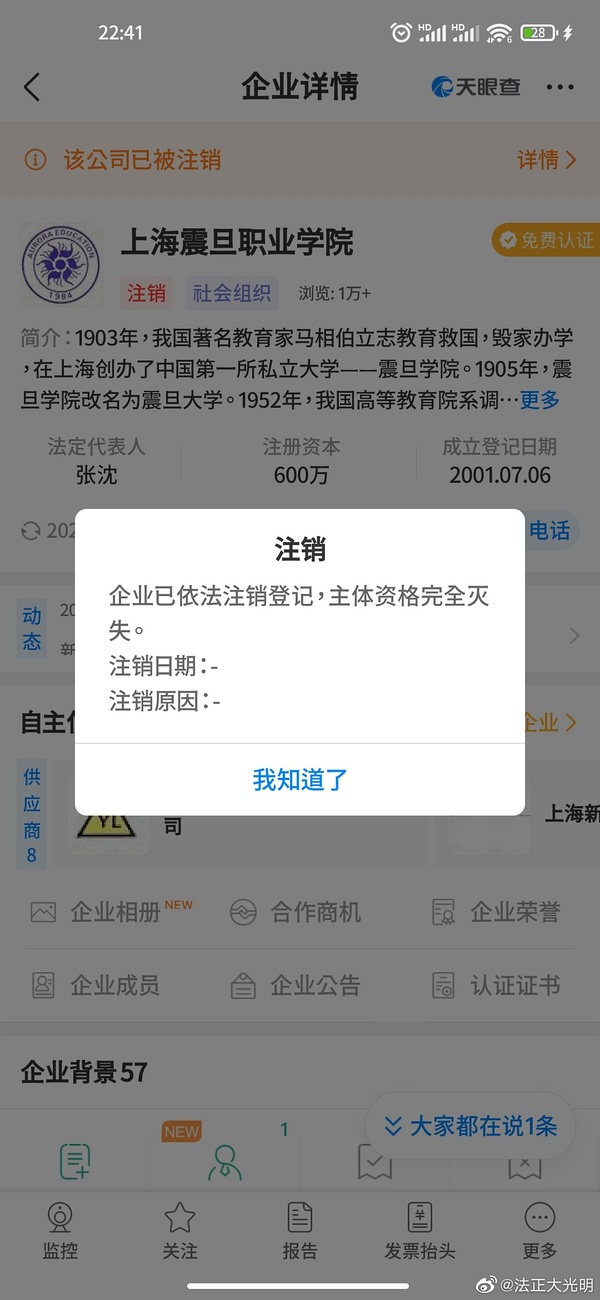The width and height of the screenshot is (600, 1300).
Task: Expand 大家都在说1条 comments
Action: click(x=470, y=1126)
